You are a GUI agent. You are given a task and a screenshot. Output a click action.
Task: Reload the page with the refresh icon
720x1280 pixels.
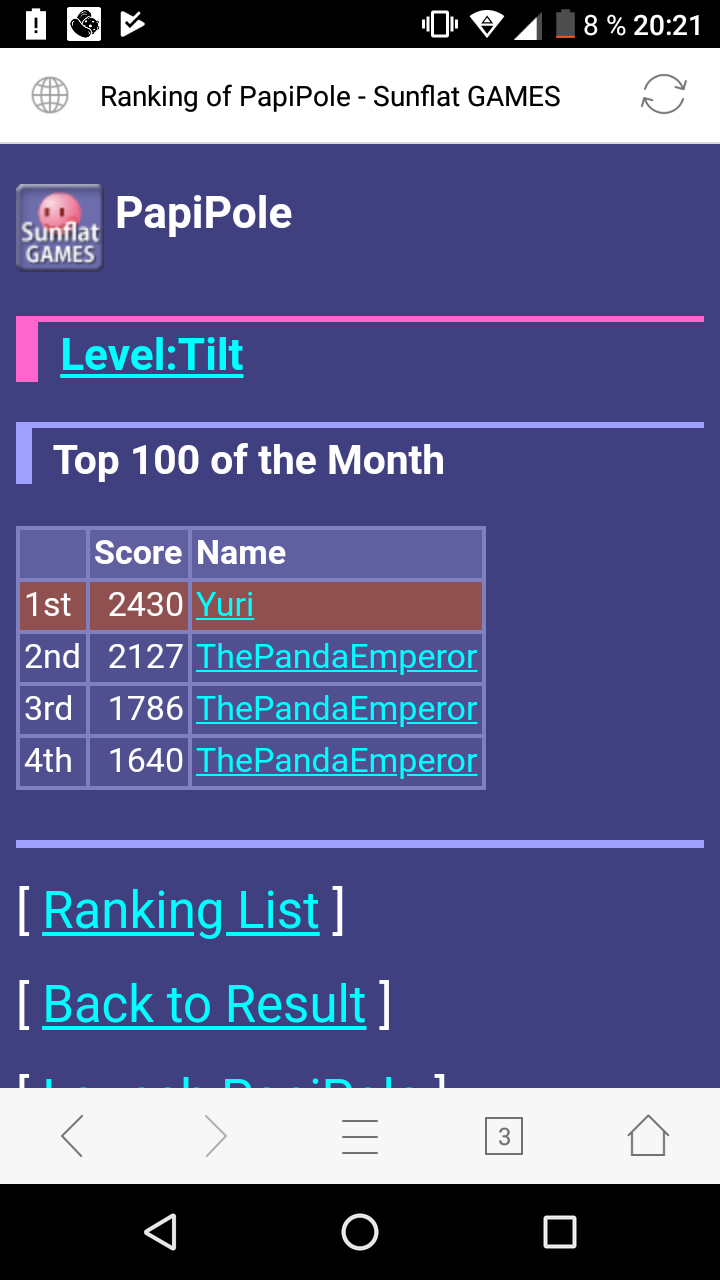pos(663,96)
